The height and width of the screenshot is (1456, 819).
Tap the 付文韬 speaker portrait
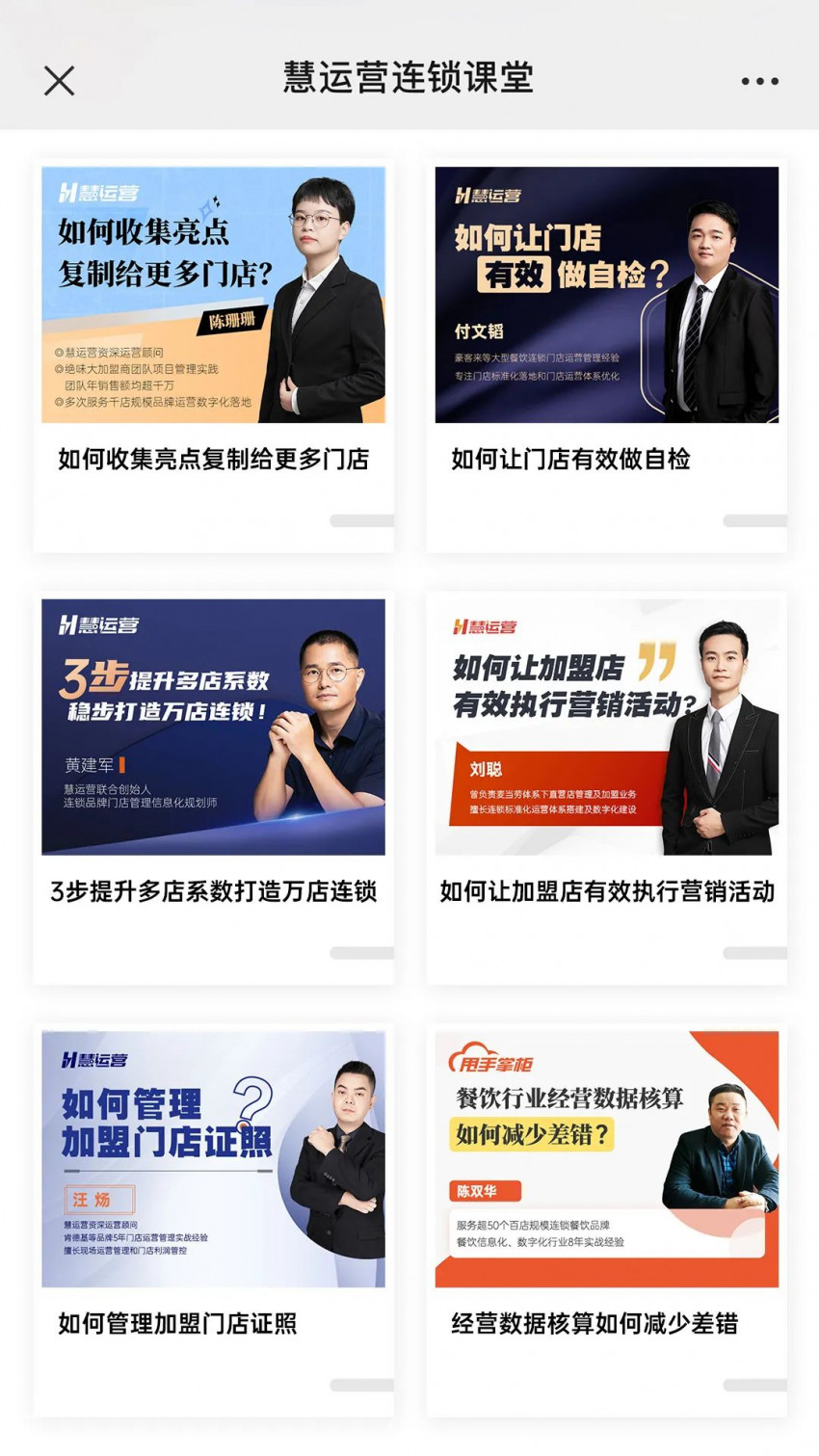[710, 289]
